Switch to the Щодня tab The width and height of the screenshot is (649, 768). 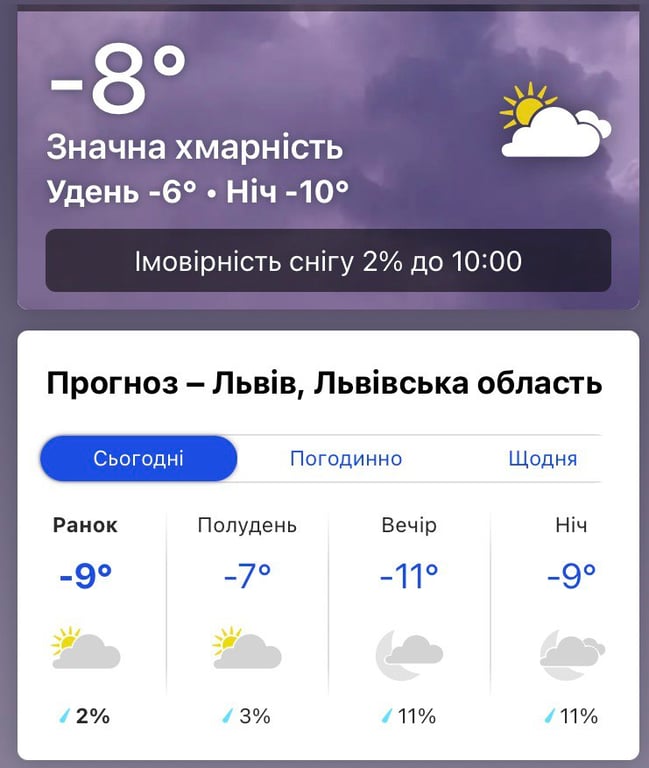tap(542, 459)
